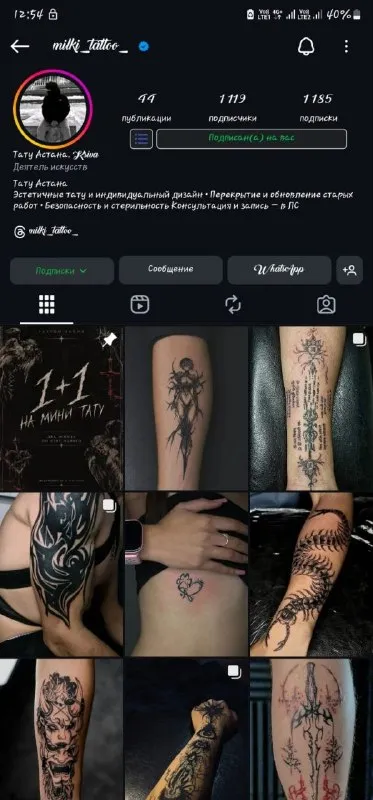Go back using the top arrow

(x=20, y=46)
